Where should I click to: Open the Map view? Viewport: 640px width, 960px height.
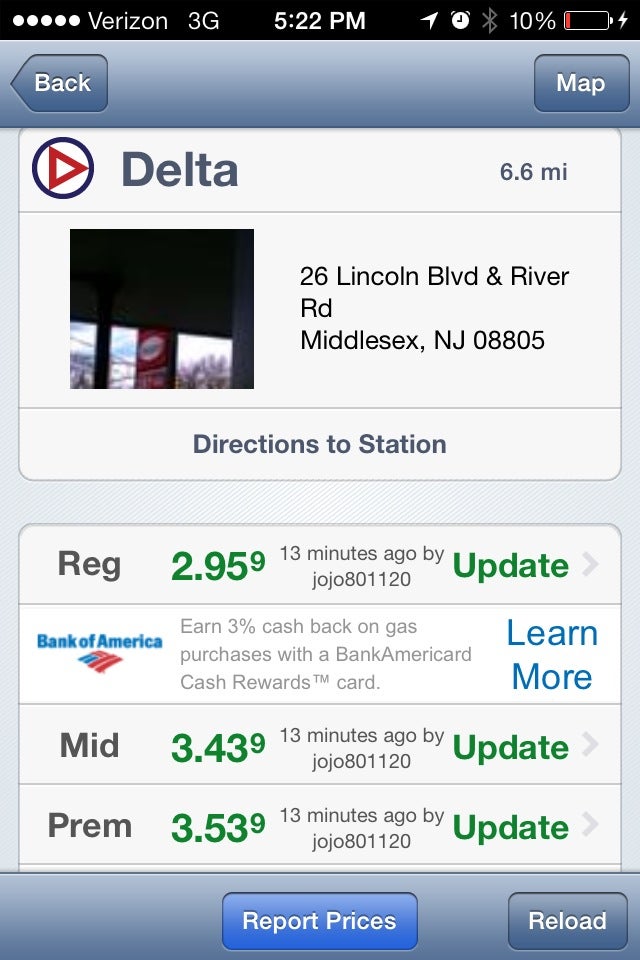click(x=580, y=83)
